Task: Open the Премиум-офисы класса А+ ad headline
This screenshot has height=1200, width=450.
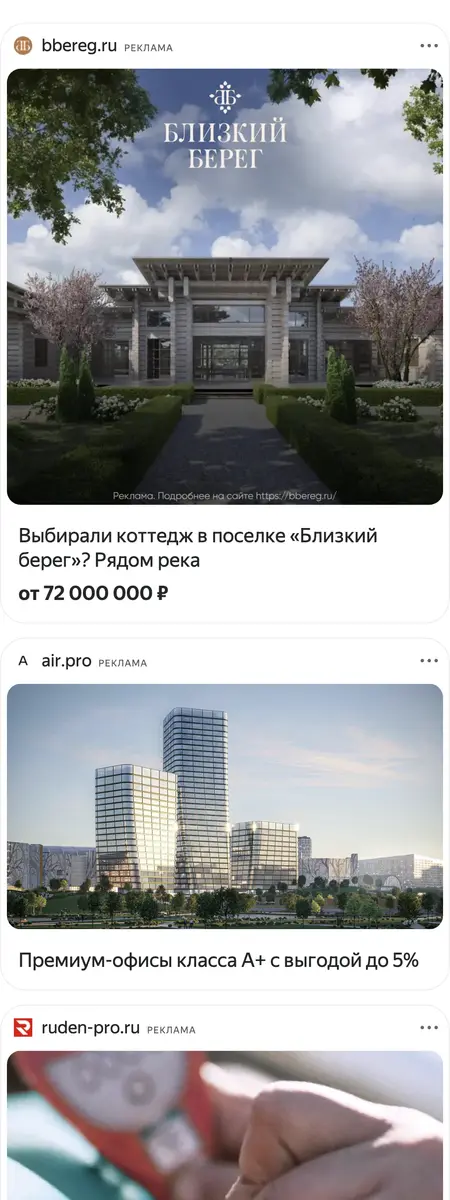Action: 219,961
